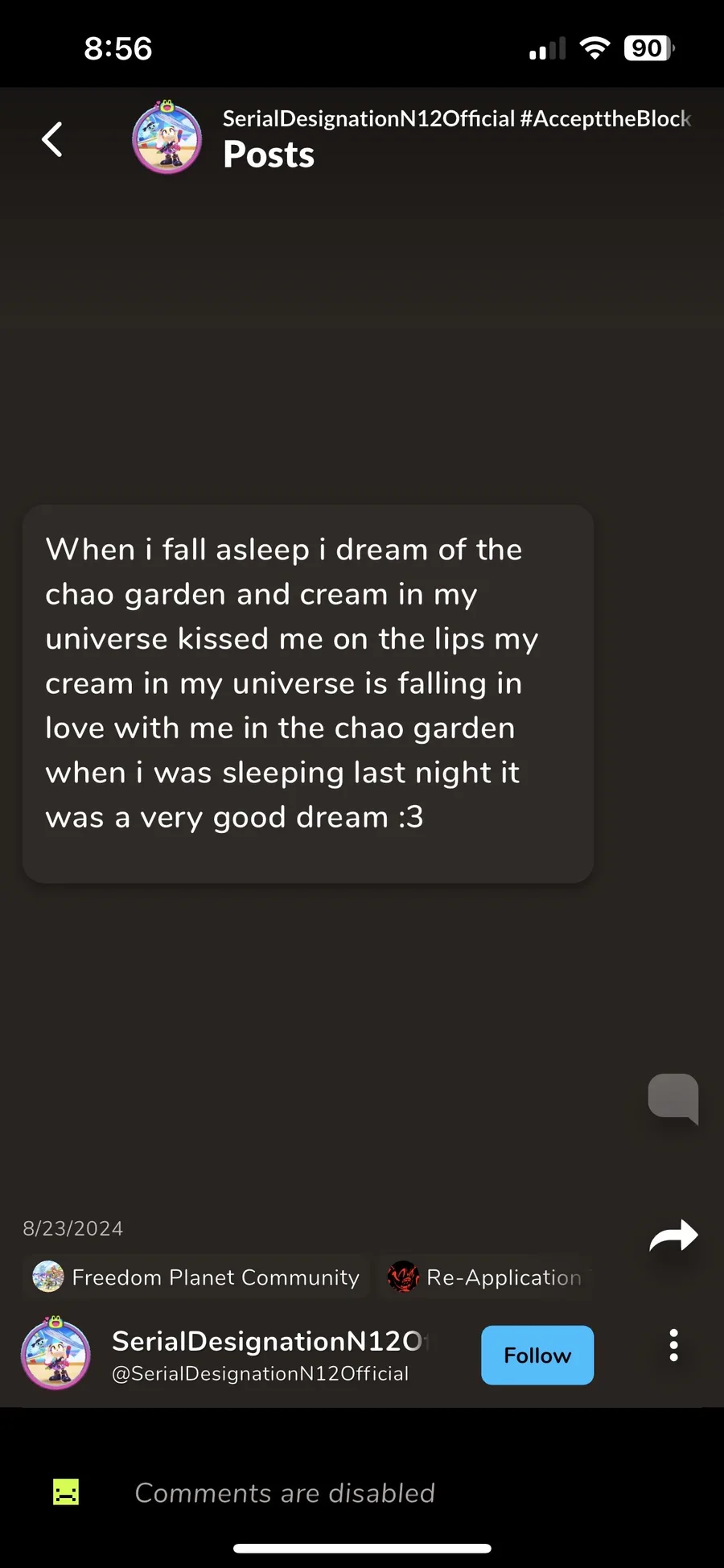Open the three-dot overflow menu
Viewport: 724px width, 1568px height.
673,1345
